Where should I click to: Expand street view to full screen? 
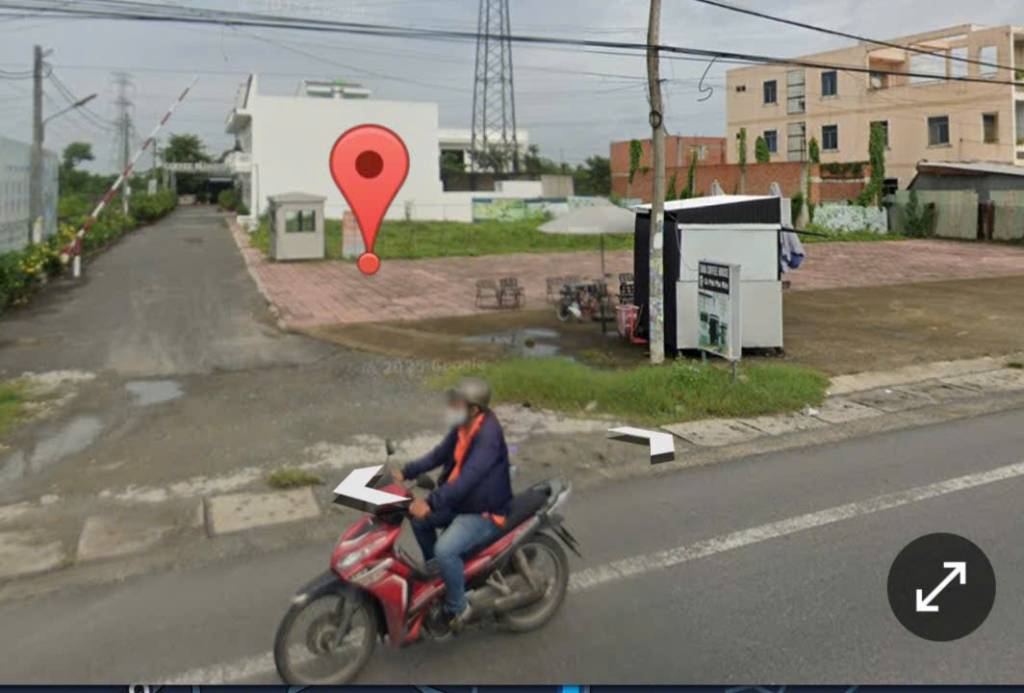click(940, 587)
